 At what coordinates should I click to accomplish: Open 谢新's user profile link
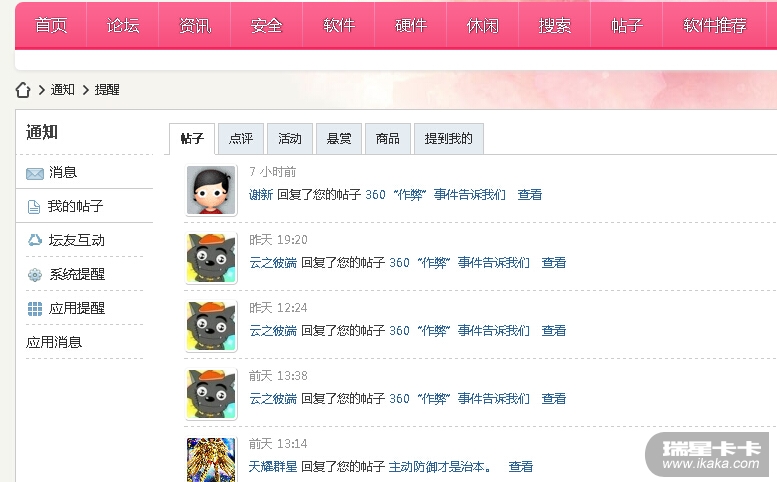point(260,195)
